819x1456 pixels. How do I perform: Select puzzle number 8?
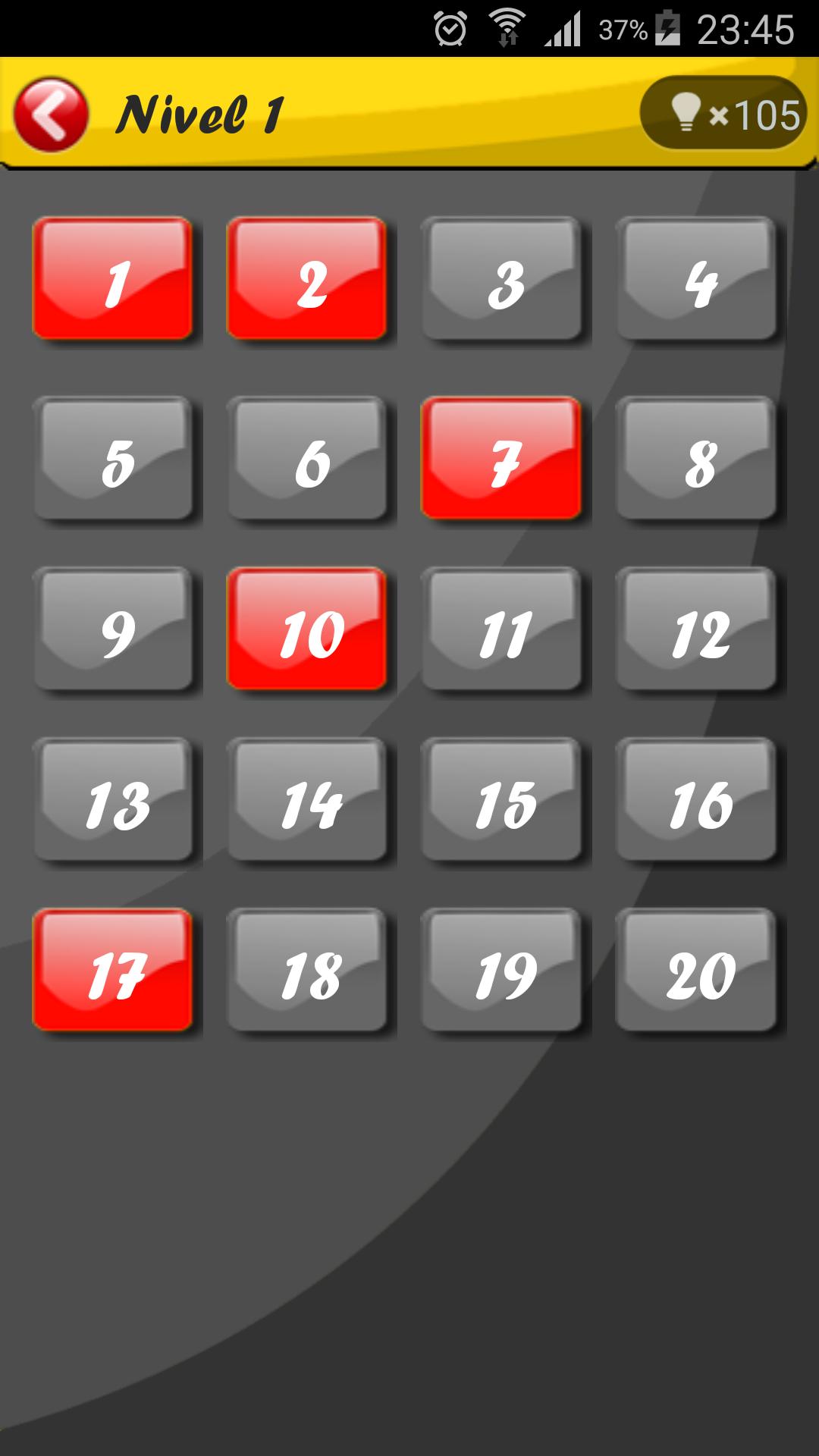696,458
